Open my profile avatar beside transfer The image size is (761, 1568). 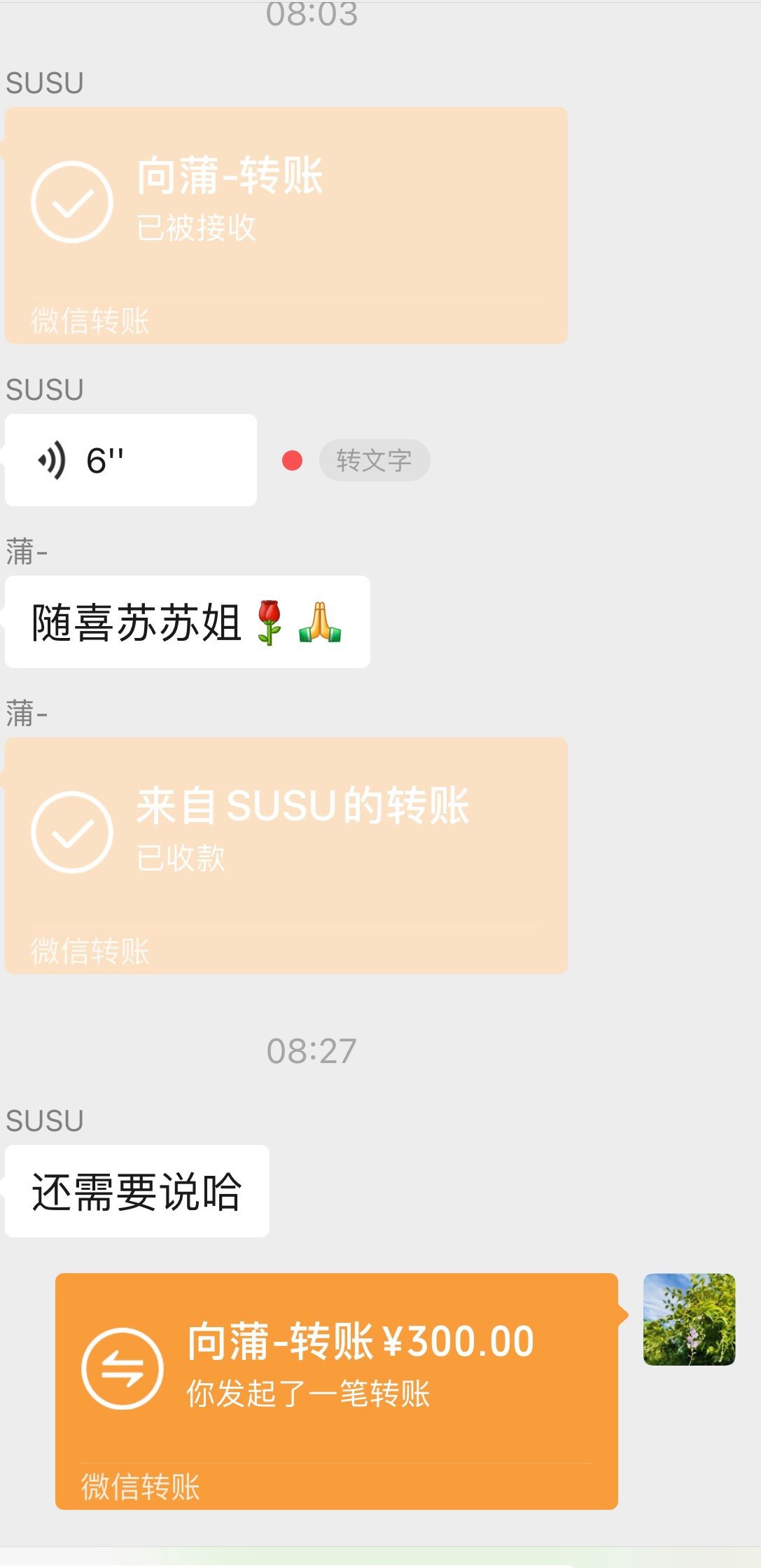(x=689, y=1319)
